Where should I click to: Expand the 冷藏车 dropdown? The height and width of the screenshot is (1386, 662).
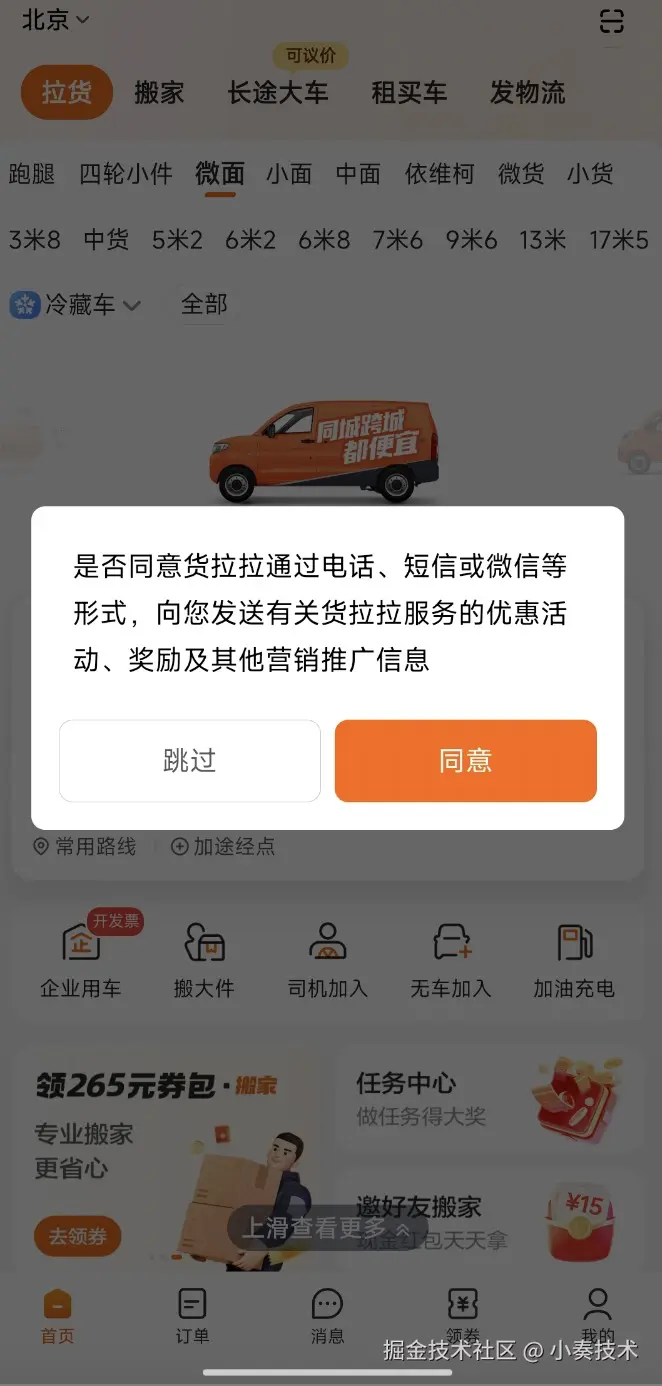point(76,305)
